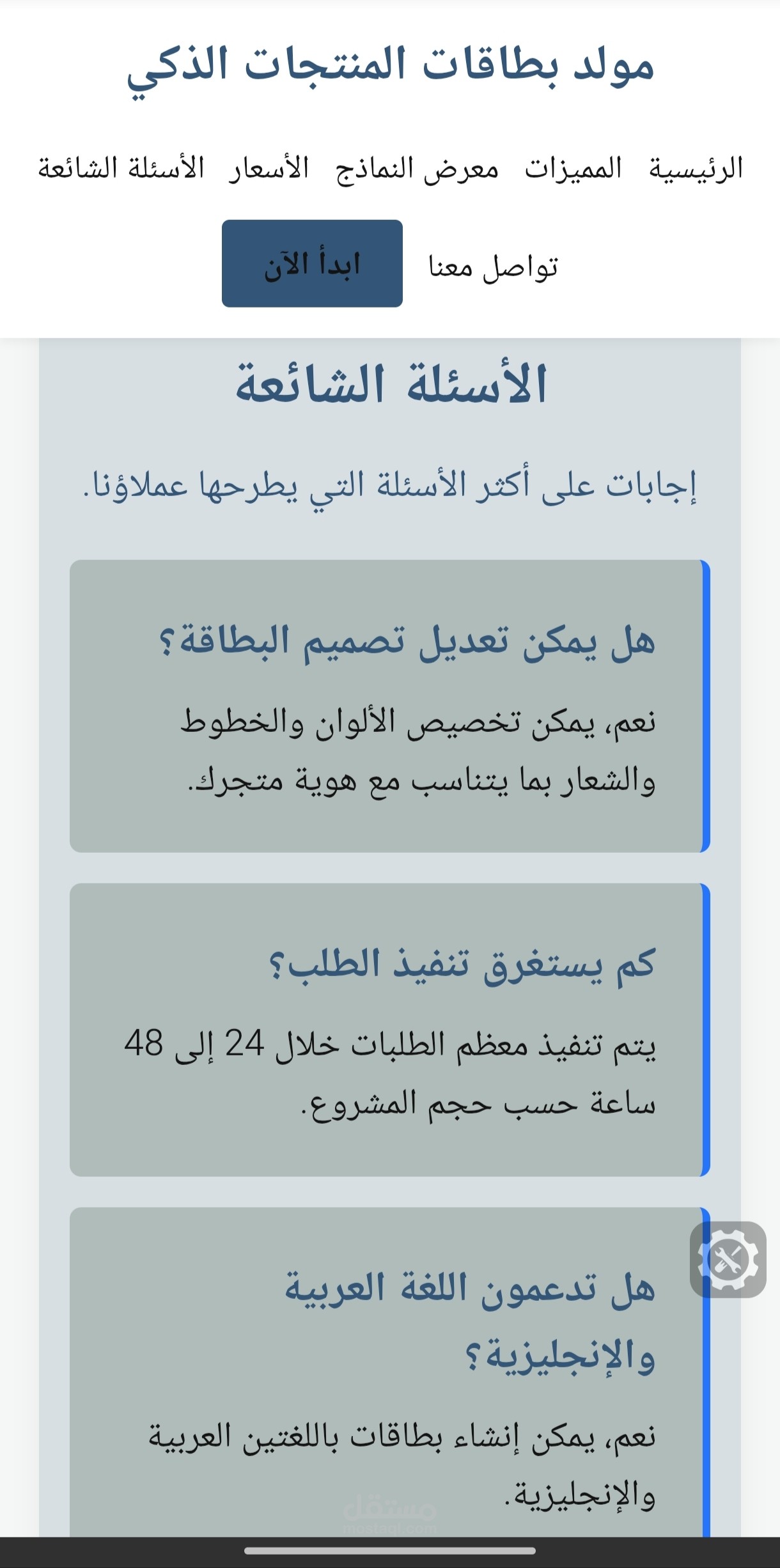Go to المميزات section
Image resolution: width=780 pixels, height=1568 pixels.
point(573,169)
